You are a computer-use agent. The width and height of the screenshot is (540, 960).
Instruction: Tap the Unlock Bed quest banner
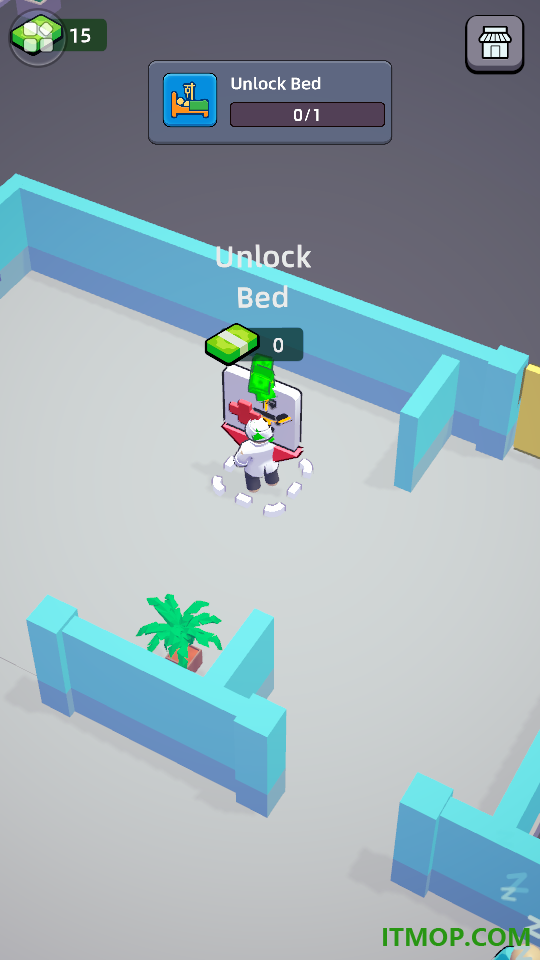270,102
